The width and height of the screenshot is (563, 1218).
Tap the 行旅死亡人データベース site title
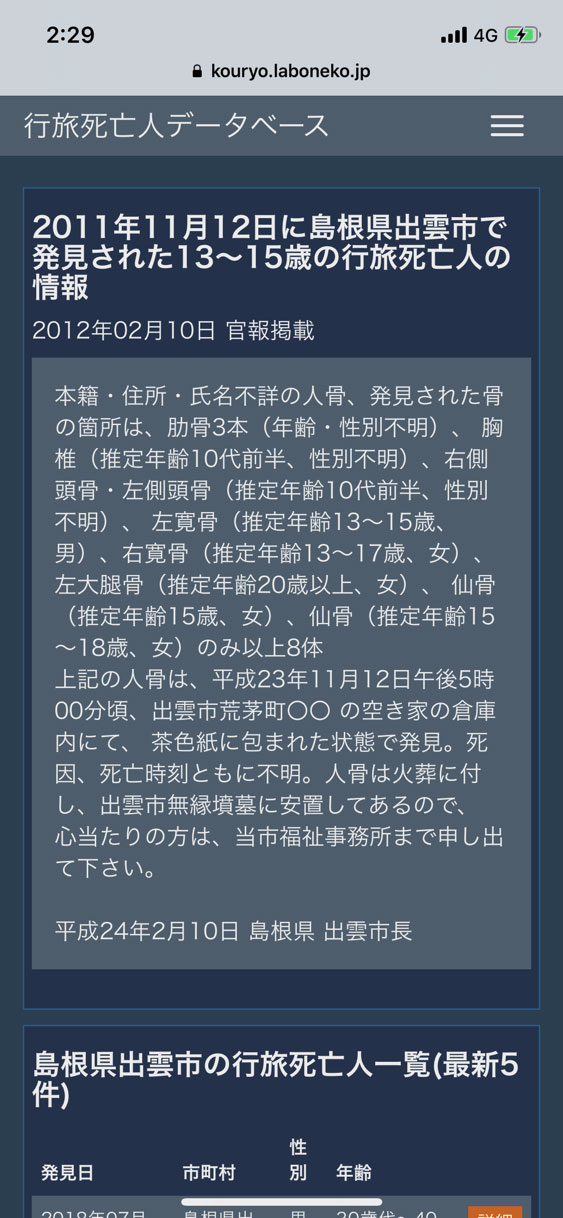coord(176,125)
